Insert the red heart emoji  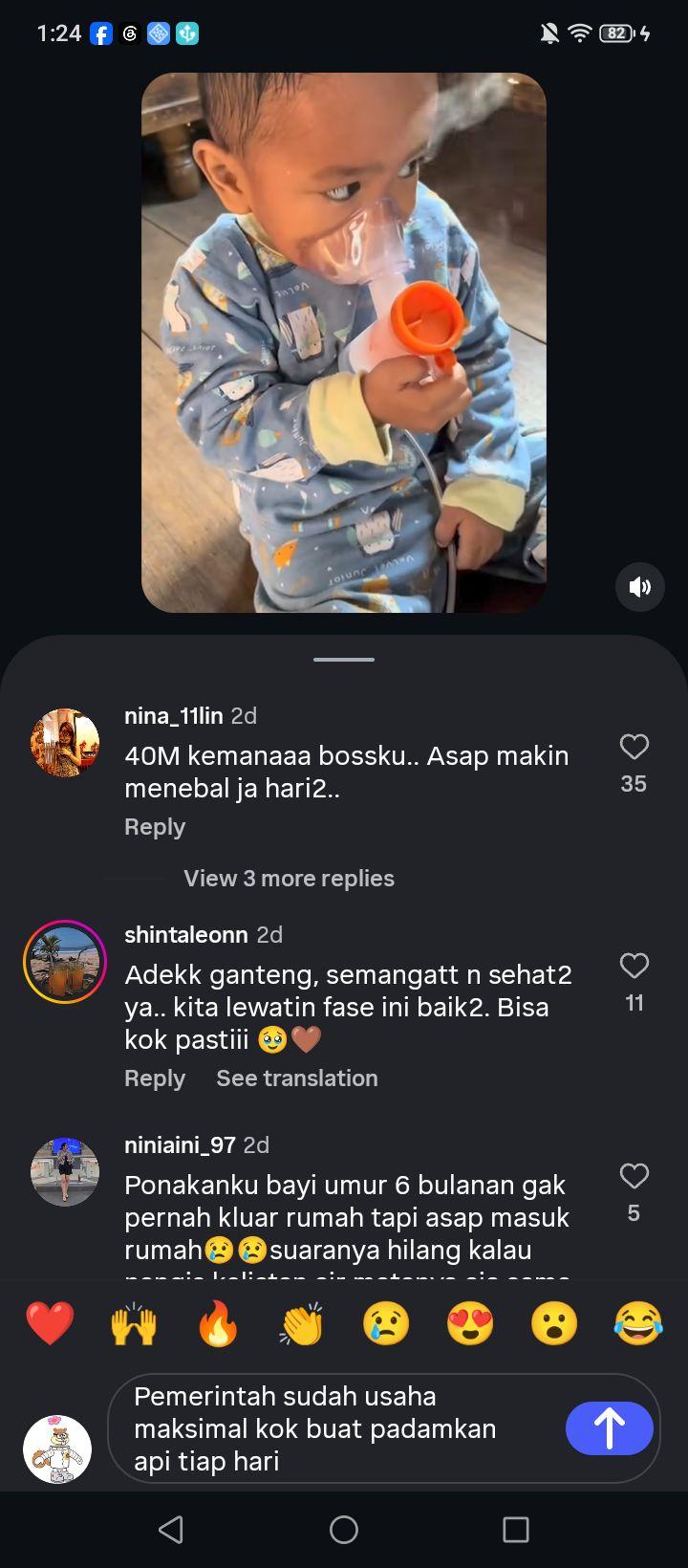click(x=50, y=1324)
